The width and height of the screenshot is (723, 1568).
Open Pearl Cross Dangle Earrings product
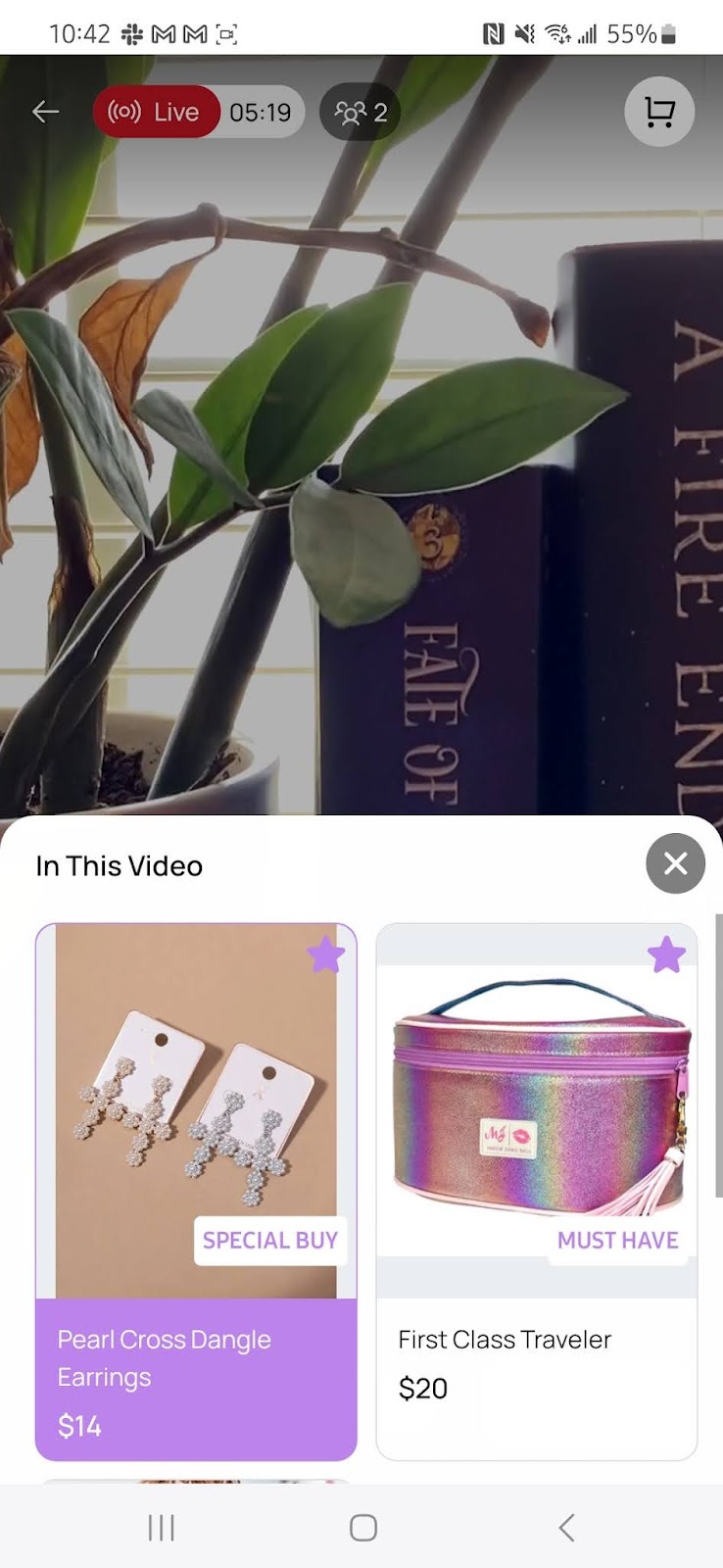click(196, 1191)
